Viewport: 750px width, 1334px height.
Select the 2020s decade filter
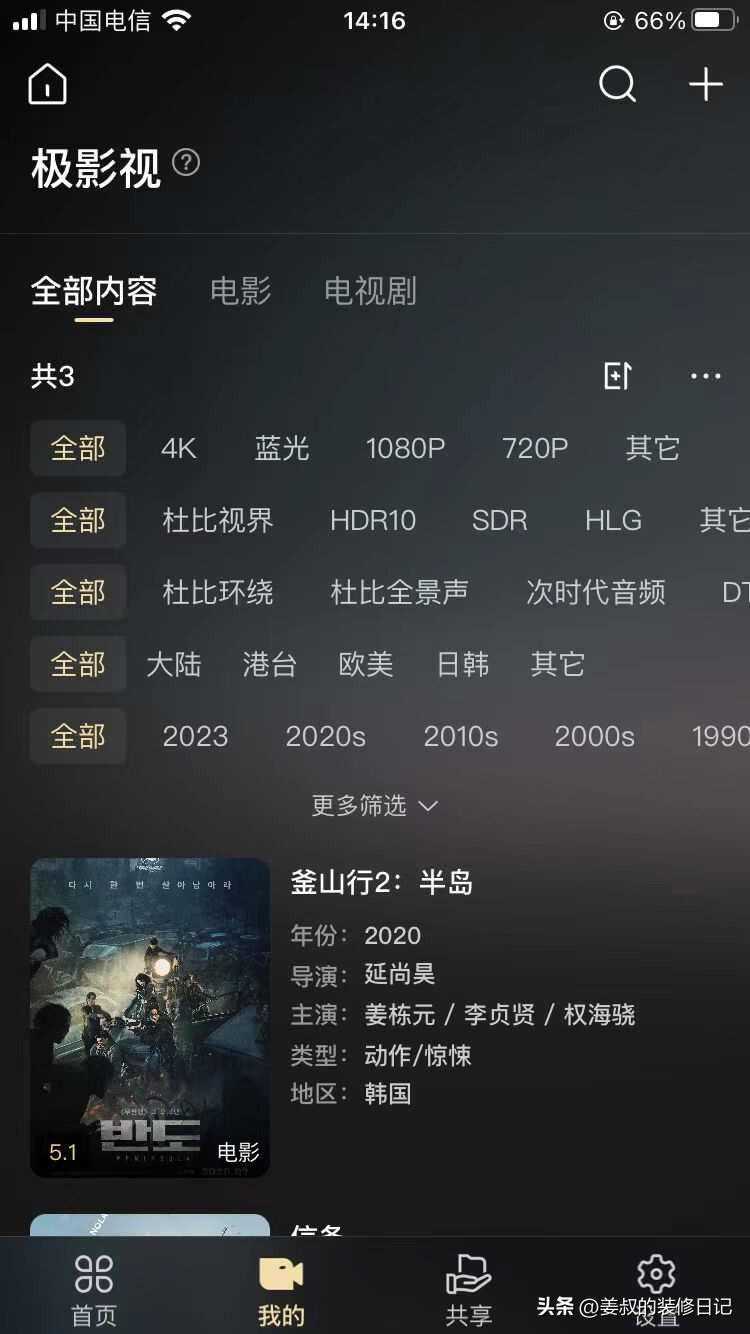point(325,736)
